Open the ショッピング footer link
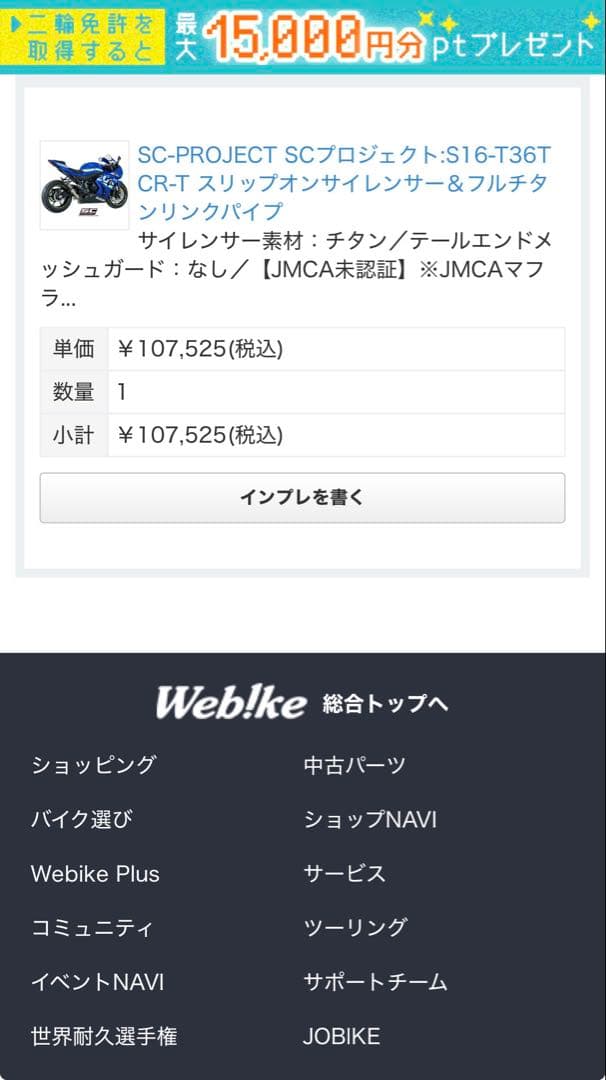 coord(94,765)
